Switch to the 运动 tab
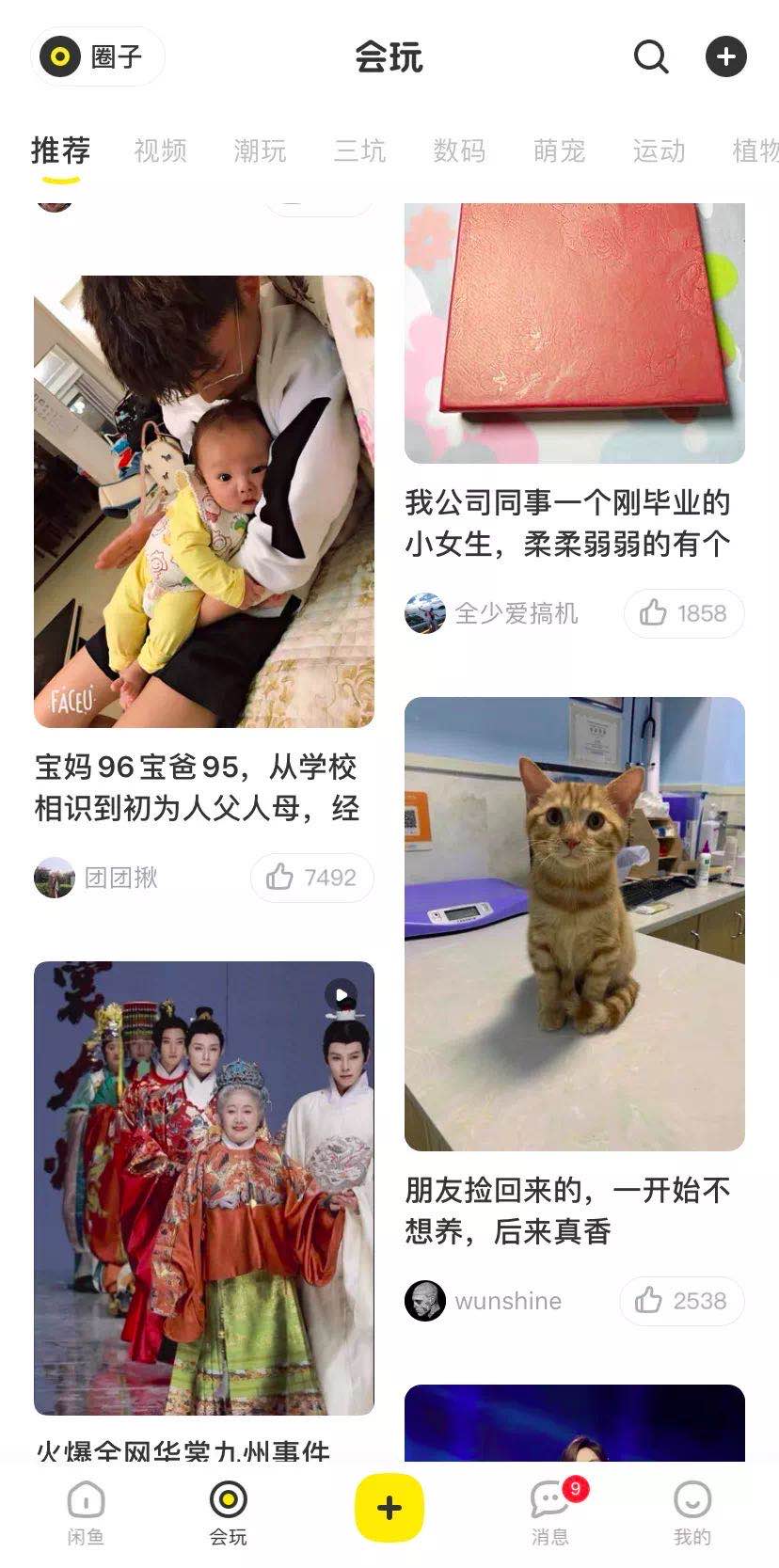This screenshot has width=779, height=1568. (659, 150)
